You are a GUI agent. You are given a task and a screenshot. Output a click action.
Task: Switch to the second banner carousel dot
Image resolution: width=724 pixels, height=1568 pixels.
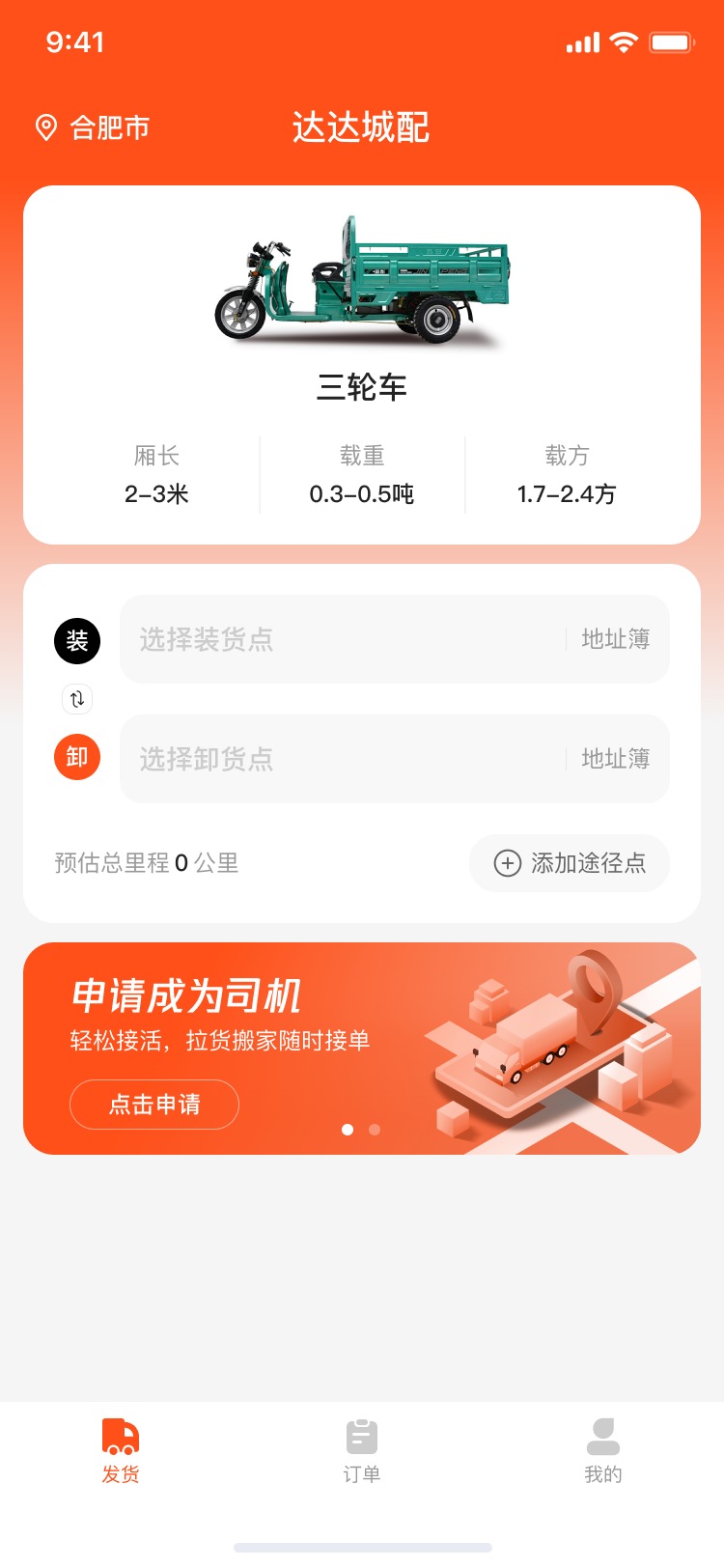375,1129
